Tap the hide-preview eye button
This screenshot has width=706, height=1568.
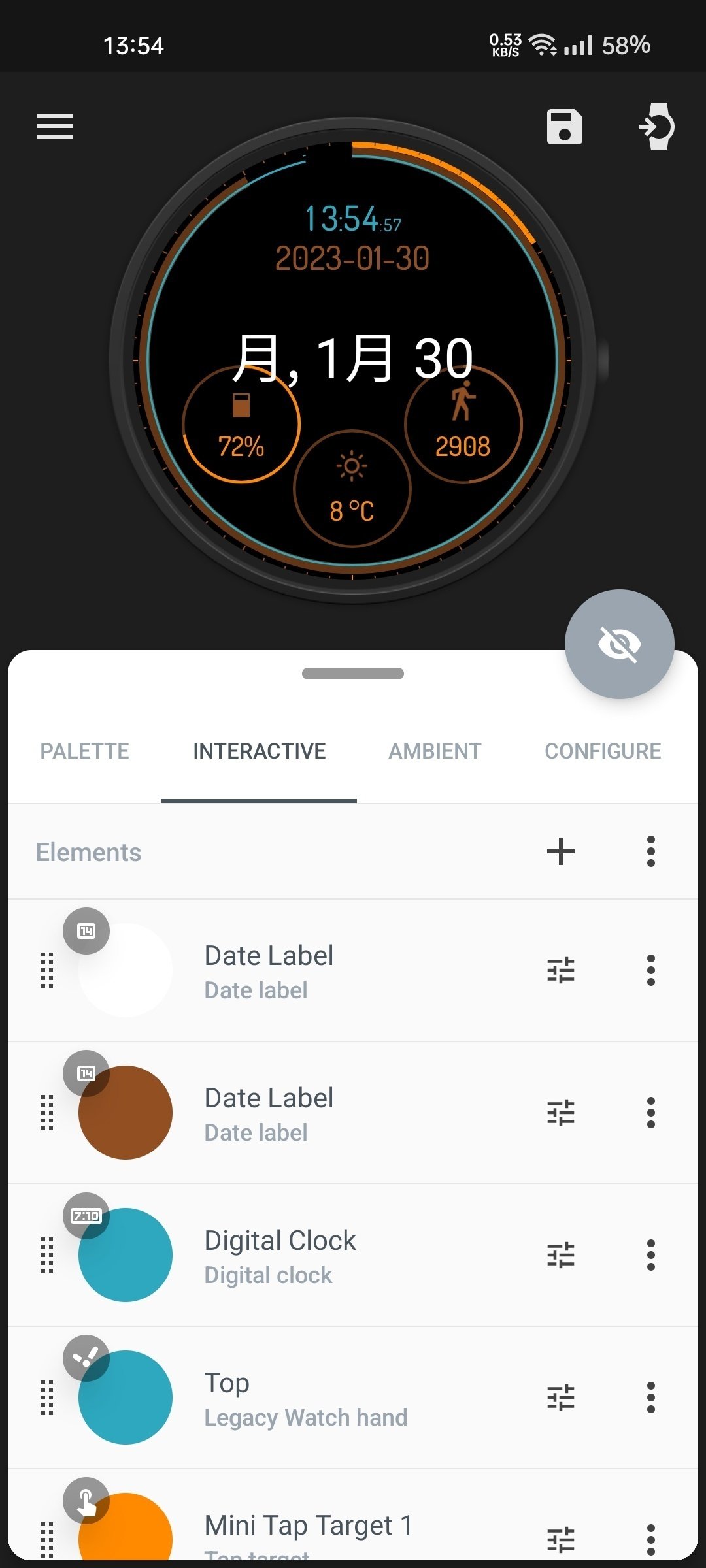click(619, 644)
